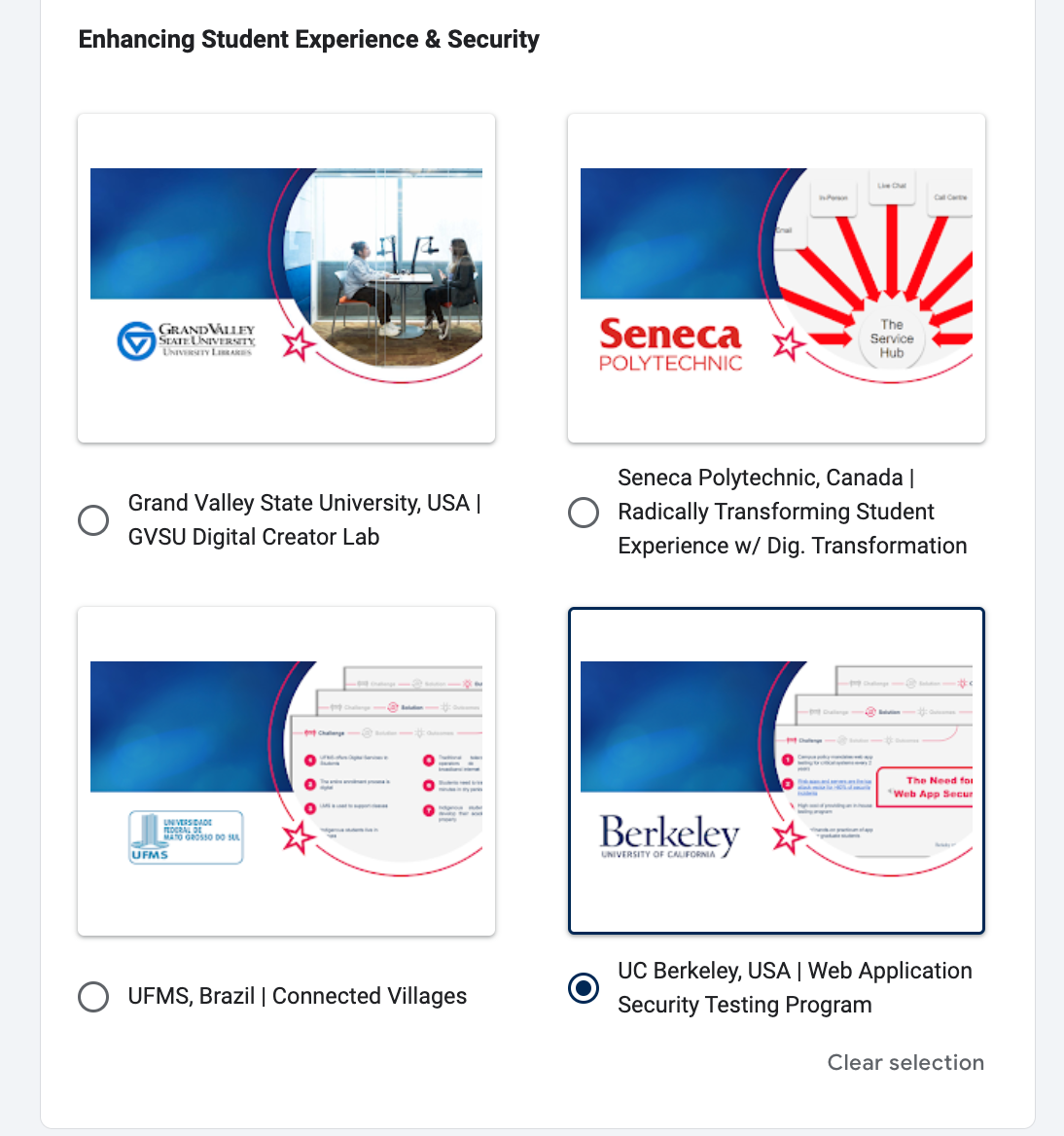This screenshot has width=1064, height=1136.
Task: Tap the Grand Valley State University image card
Action: (286, 278)
